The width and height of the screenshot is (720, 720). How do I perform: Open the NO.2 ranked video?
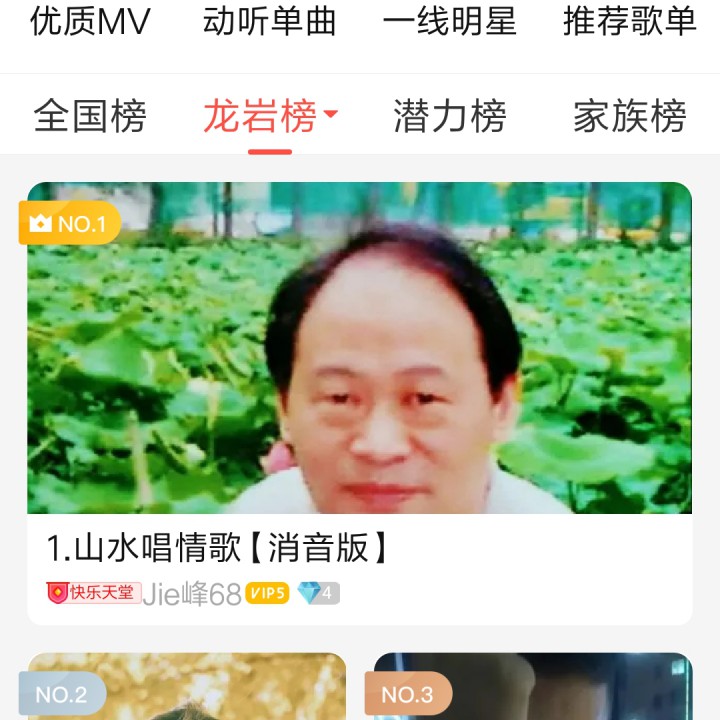point(187,687)
